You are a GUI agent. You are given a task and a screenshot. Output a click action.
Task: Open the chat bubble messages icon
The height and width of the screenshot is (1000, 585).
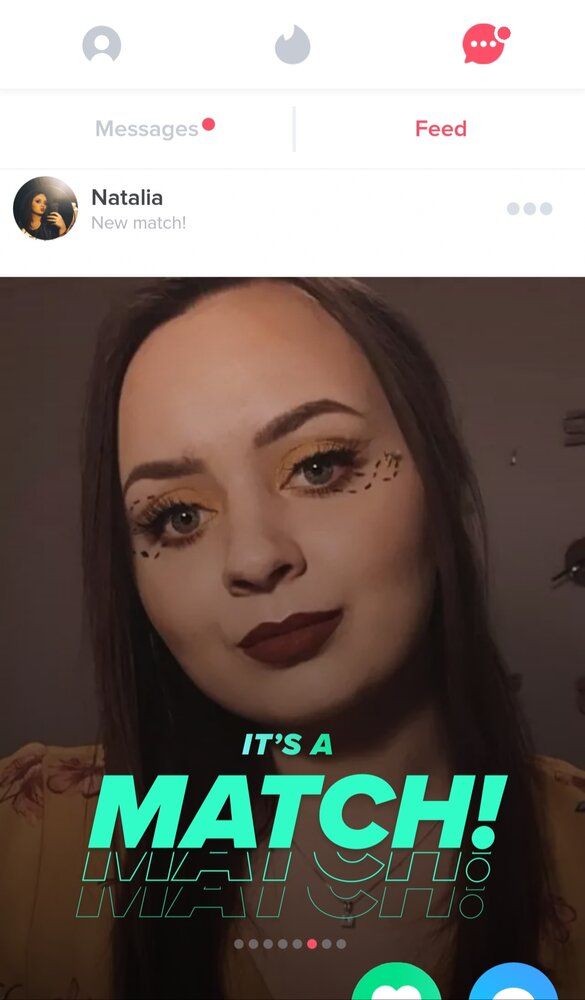click(x=485, y=43)
